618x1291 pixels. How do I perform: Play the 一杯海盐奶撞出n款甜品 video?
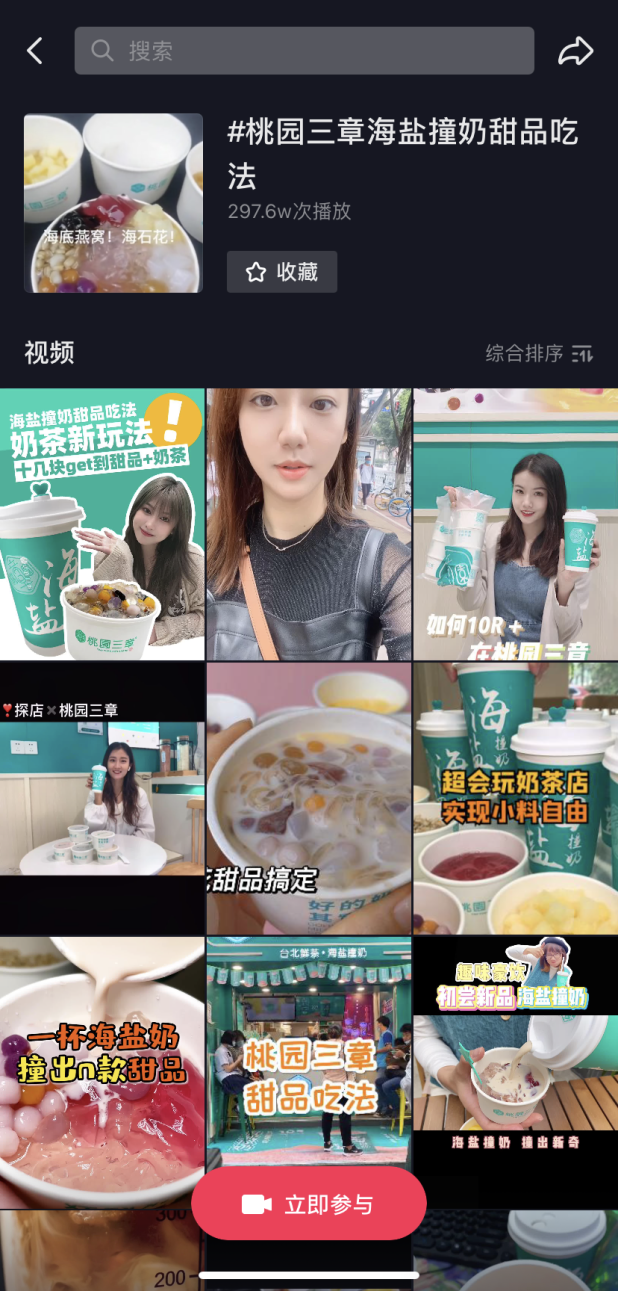(102, 1070)
